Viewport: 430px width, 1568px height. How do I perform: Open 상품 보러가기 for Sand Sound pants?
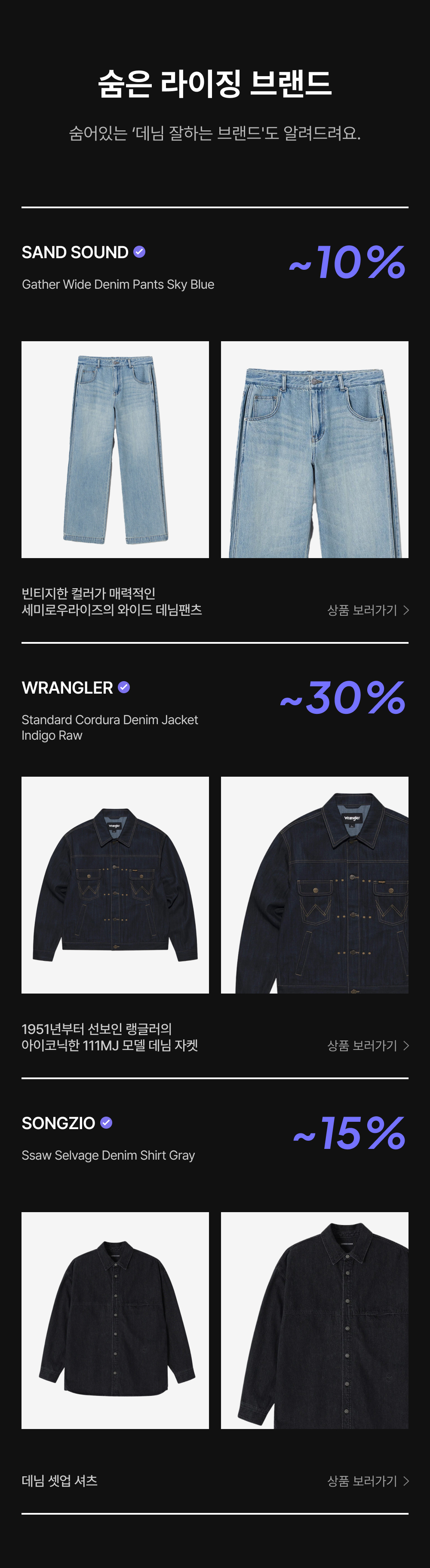(368, 610)
